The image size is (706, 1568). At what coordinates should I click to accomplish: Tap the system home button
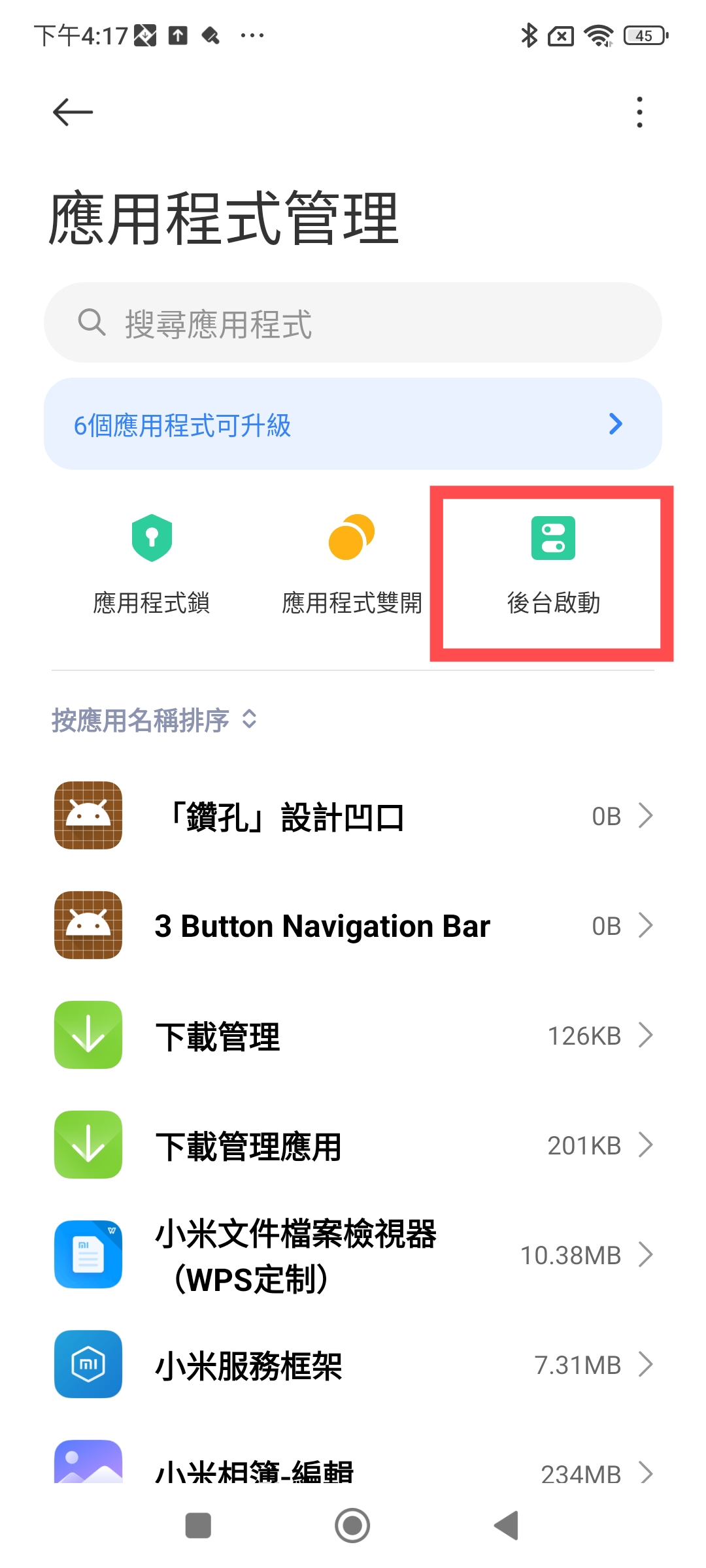pyautogui.click(x=352, y=1526)
